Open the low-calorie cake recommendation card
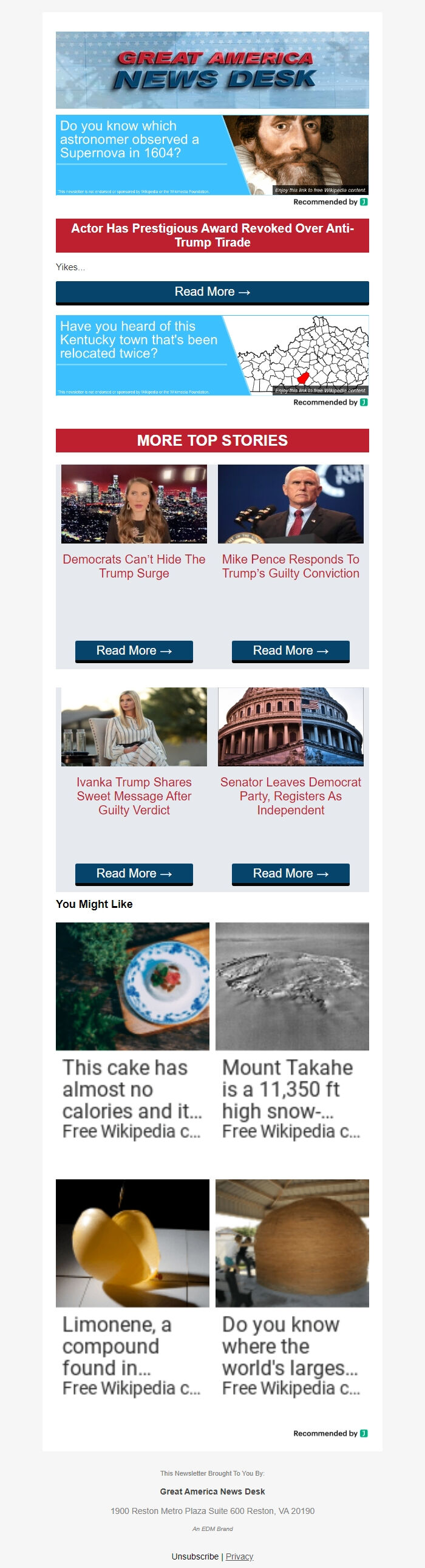Screen dimensions: 425x1568 coord(132,1031)
